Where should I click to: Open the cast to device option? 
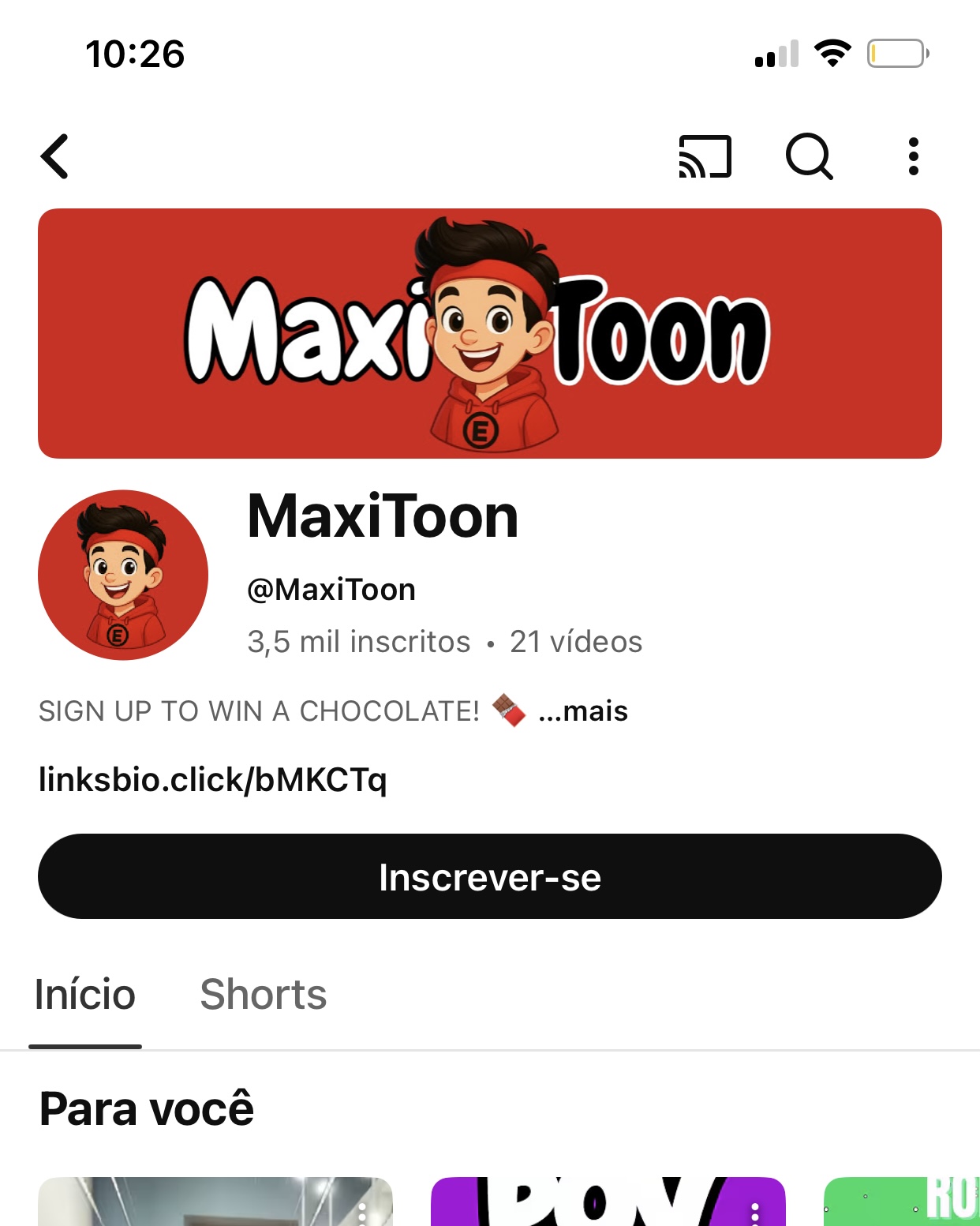pyautogui.click(x=705, y=156)
